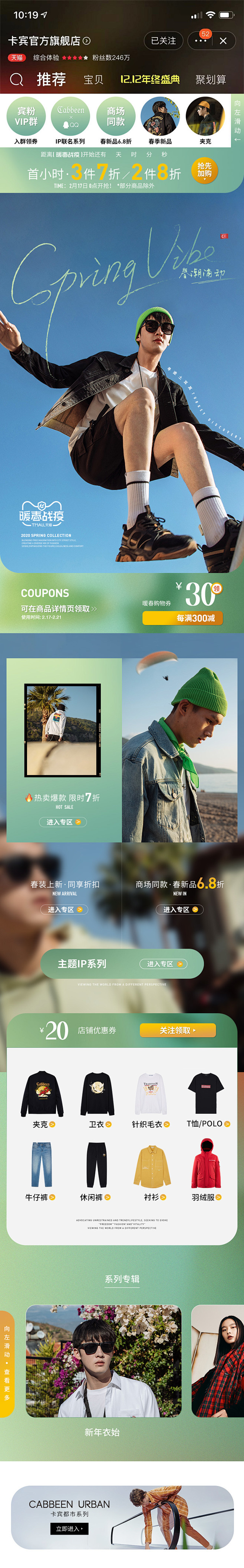This screenshot has width=244, height=1568.
Task: Open the store search icon
Action: pos(17,80)
